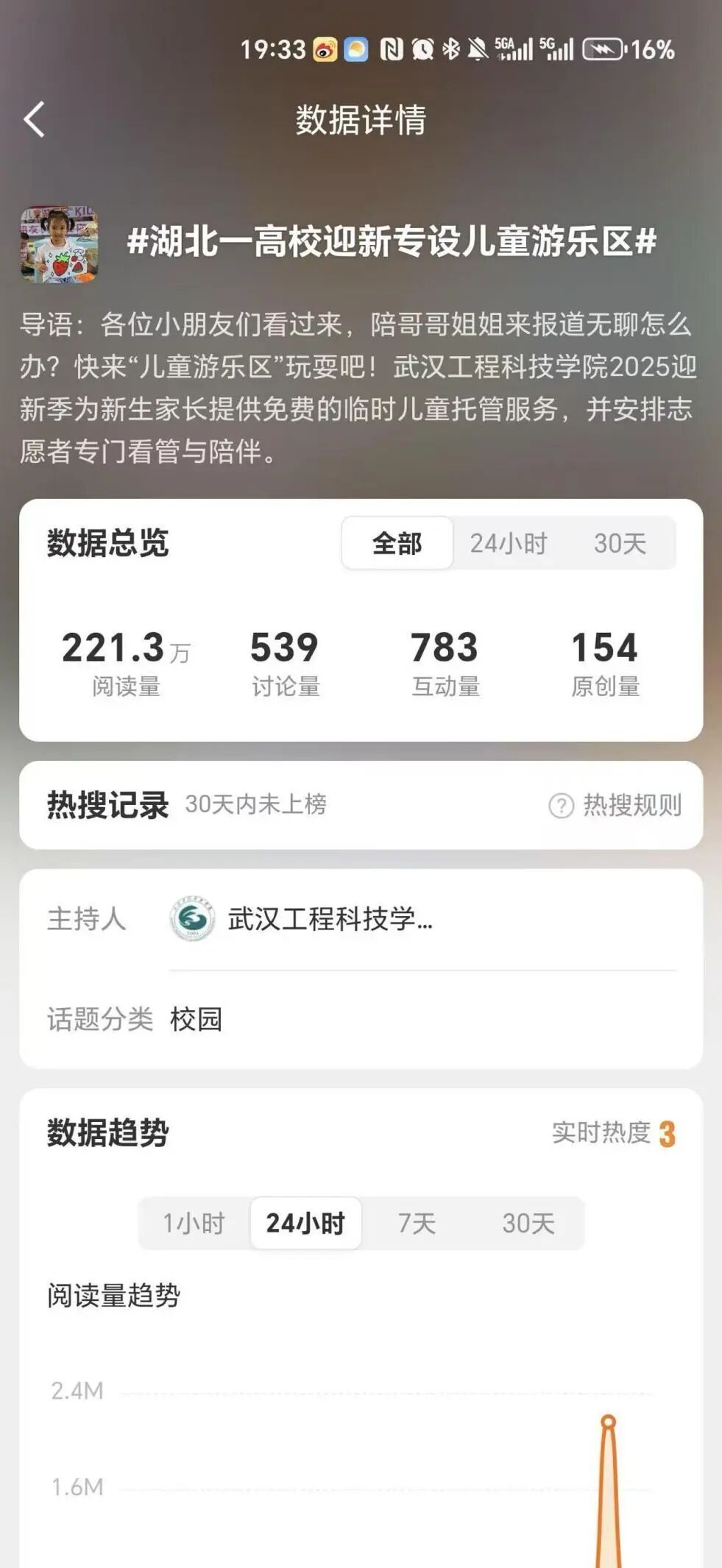Screen dimensions: 722x1568
Task: Open topic #湖北一高校迎新专设儿童游乐区#
Action: point(392,242)
